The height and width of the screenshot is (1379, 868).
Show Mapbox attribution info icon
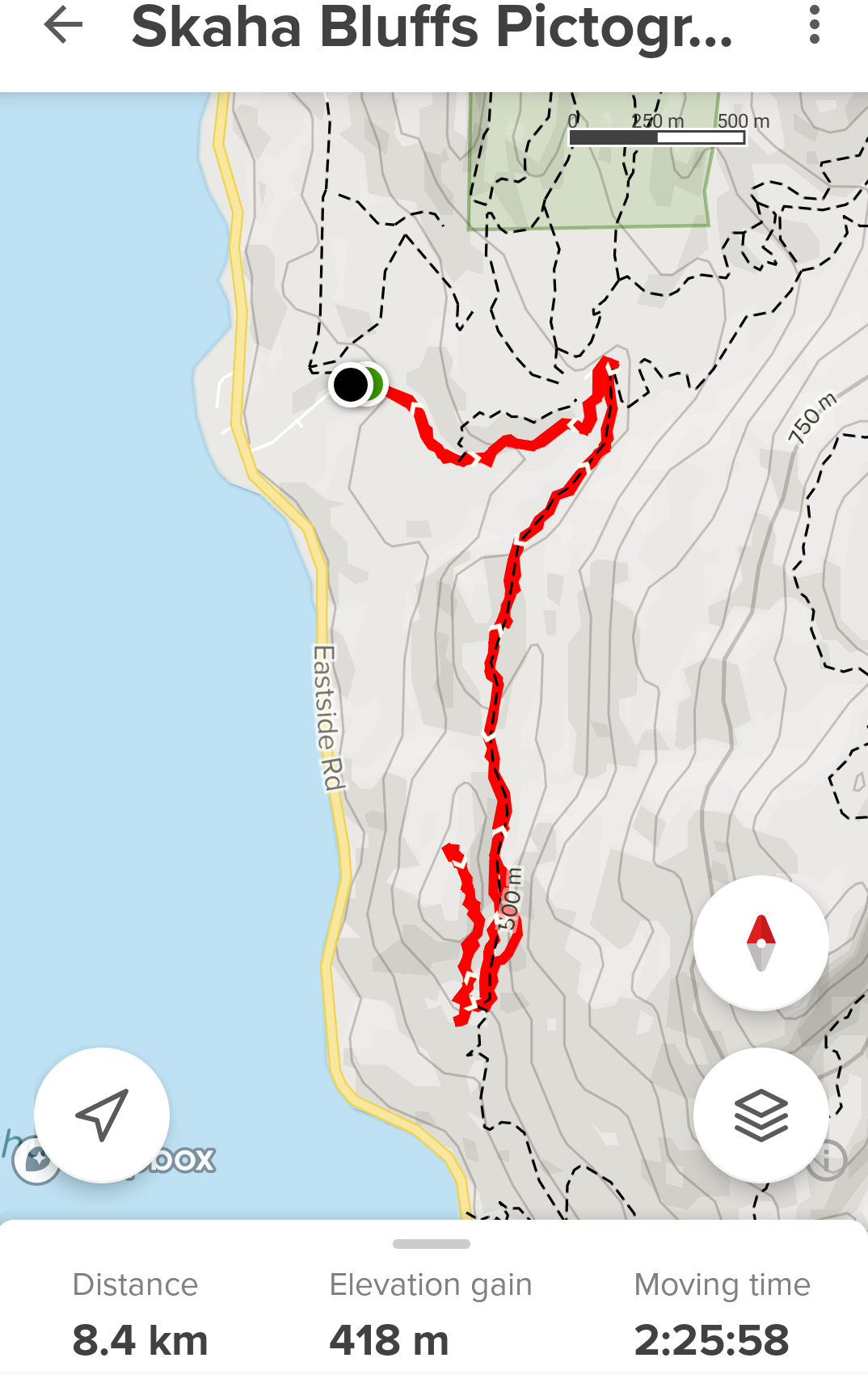828,1161
